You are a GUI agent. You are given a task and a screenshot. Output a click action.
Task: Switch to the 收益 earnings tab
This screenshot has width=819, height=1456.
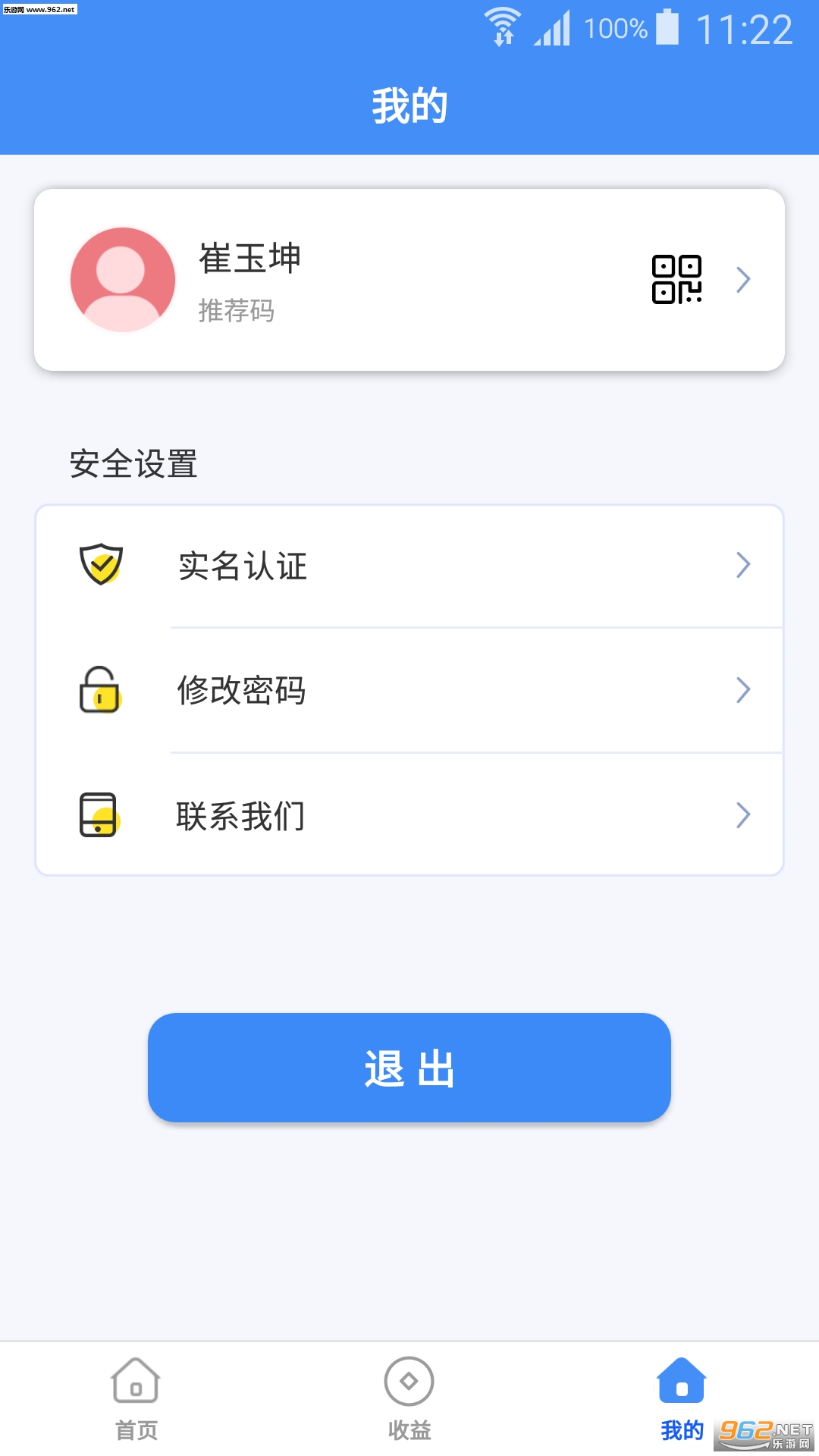pos(409,1399)
